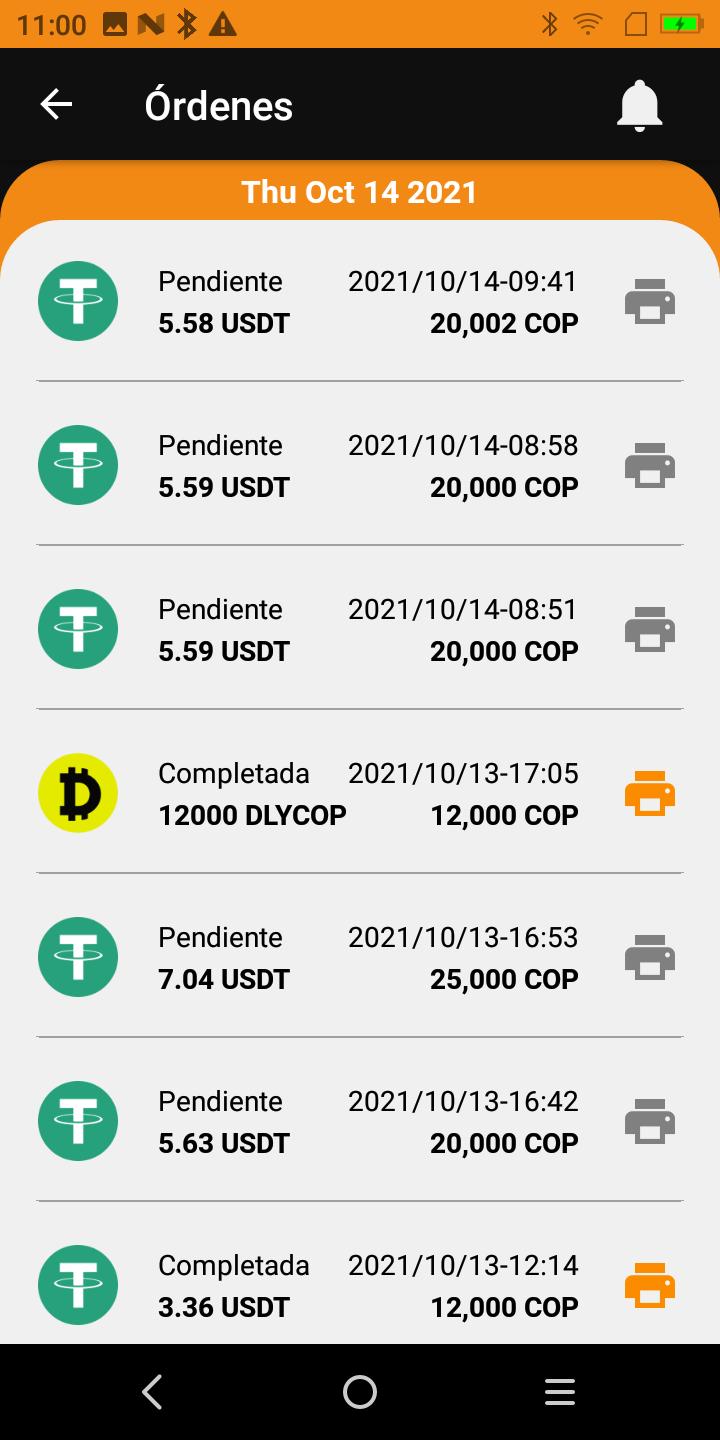Screen dimensions: 720x1440
Task: Print the order from 2021/10/14-09:41
Action: point(650,301)
